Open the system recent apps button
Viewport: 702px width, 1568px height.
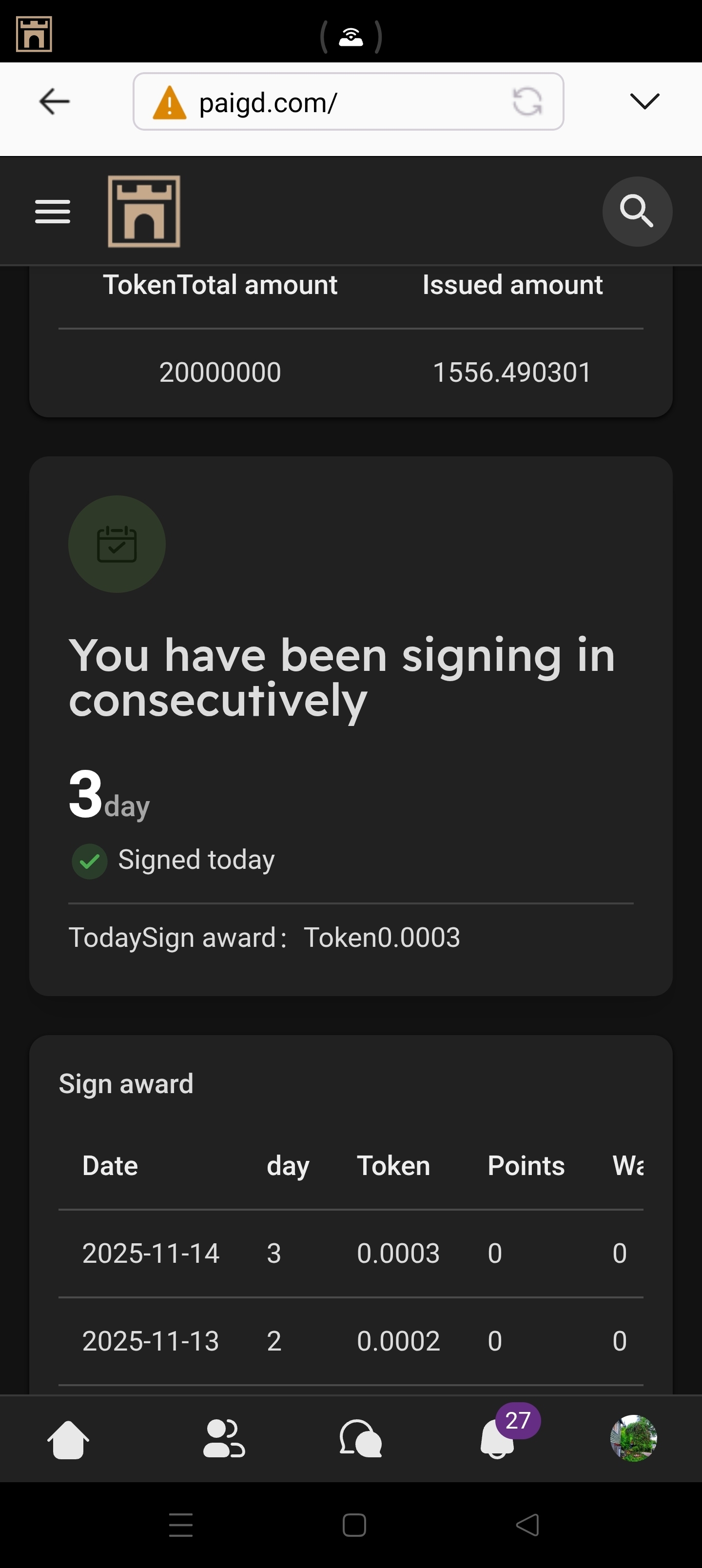[181, 1526]
